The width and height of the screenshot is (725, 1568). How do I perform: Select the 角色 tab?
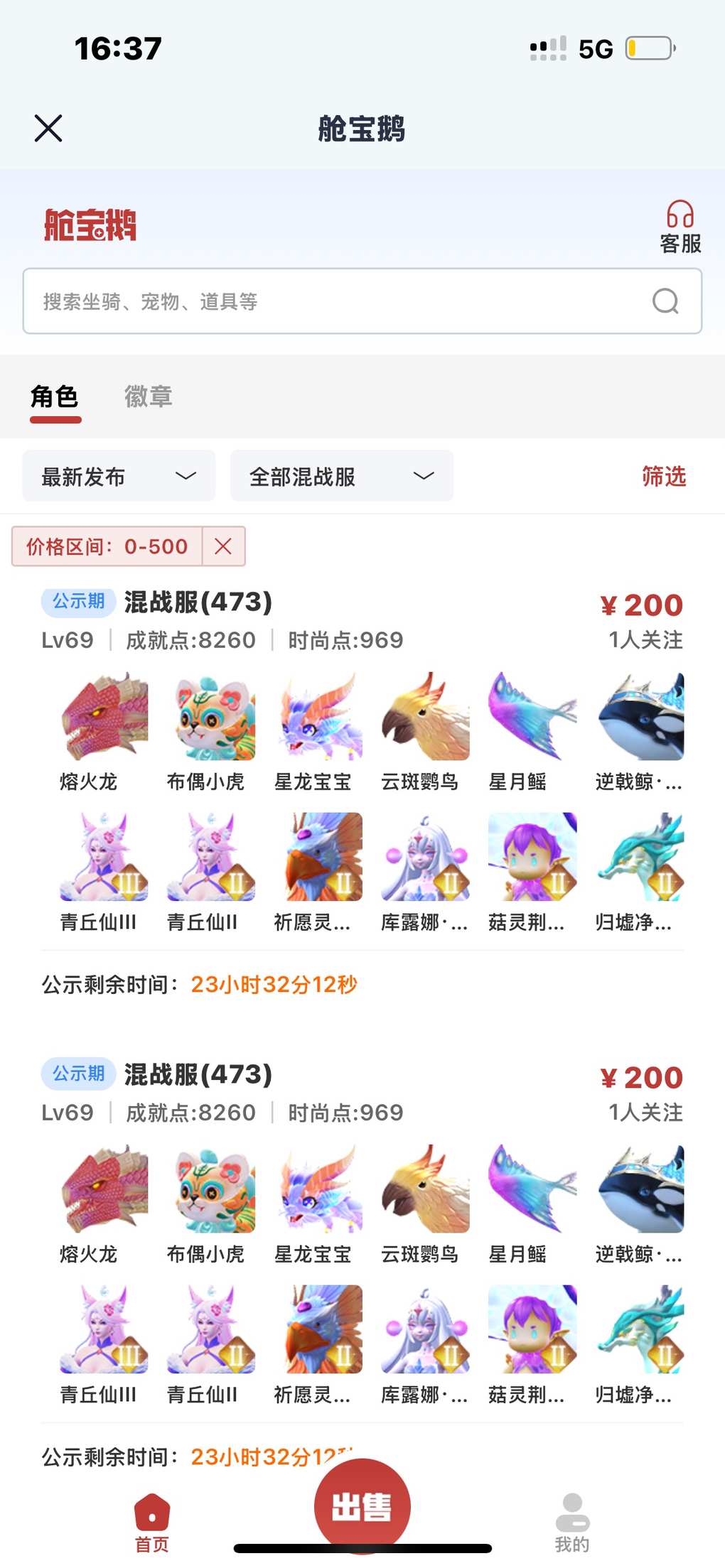point(55,396)
